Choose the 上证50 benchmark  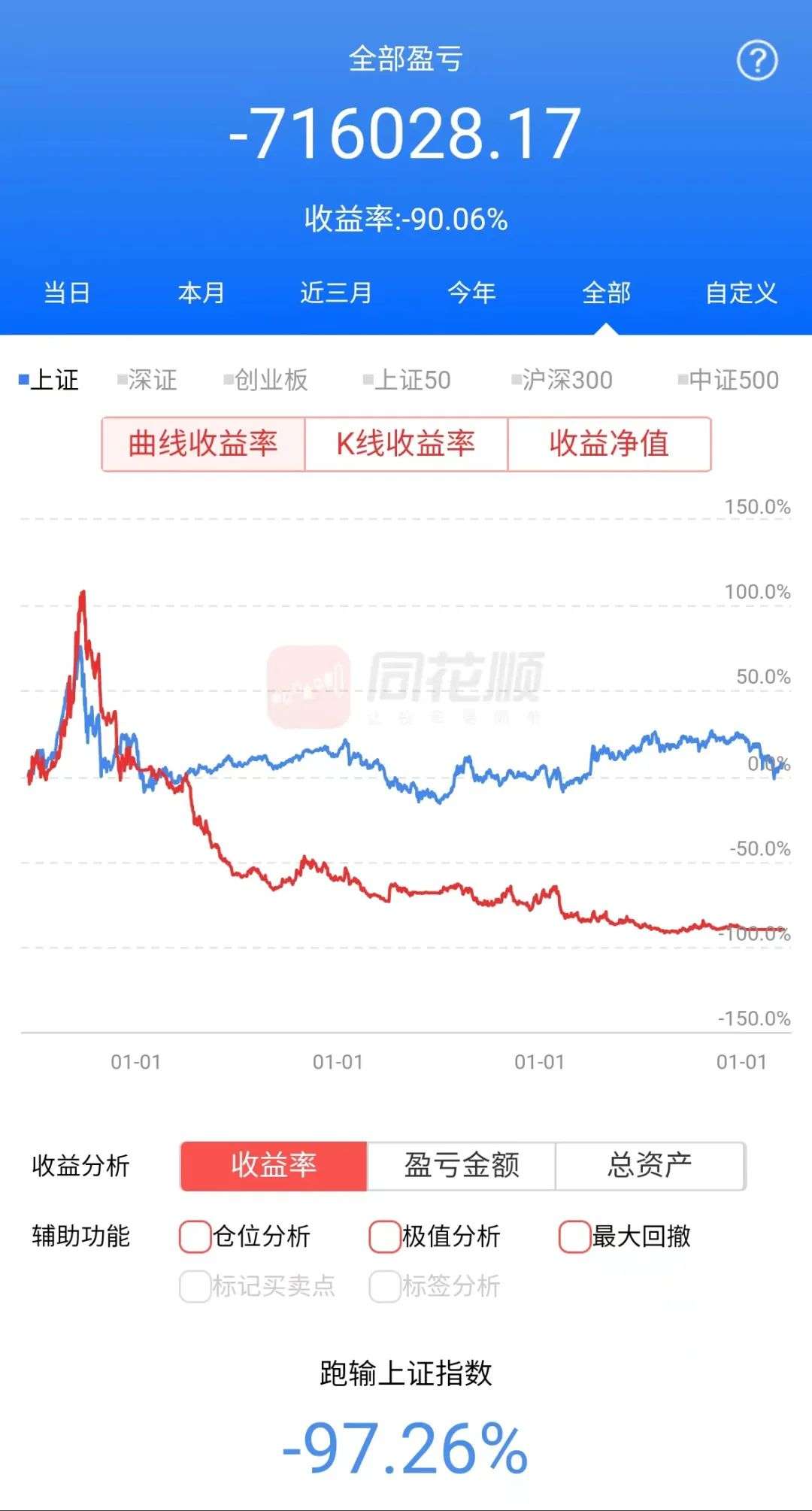tap(407, 380)
